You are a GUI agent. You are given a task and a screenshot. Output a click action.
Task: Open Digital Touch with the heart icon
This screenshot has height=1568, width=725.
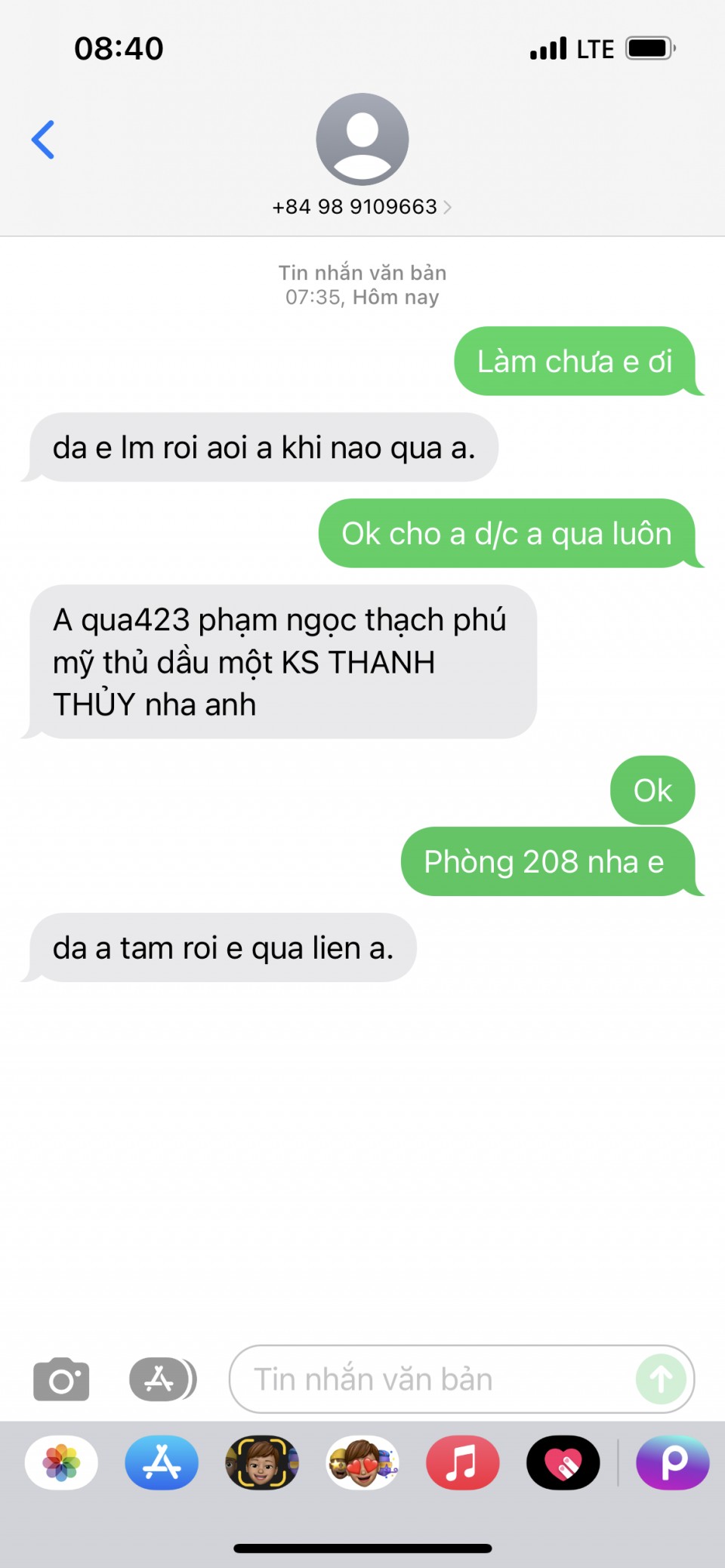tap(563, 1462)
